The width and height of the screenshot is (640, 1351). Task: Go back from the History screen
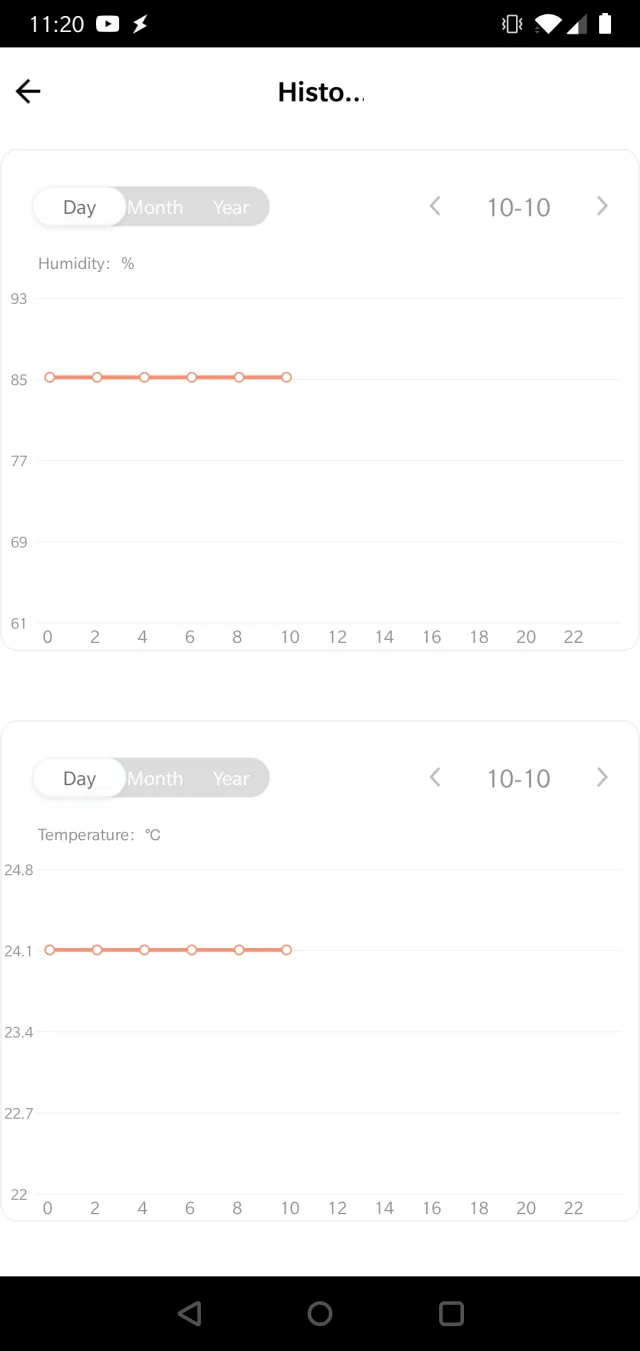(28, 92)
